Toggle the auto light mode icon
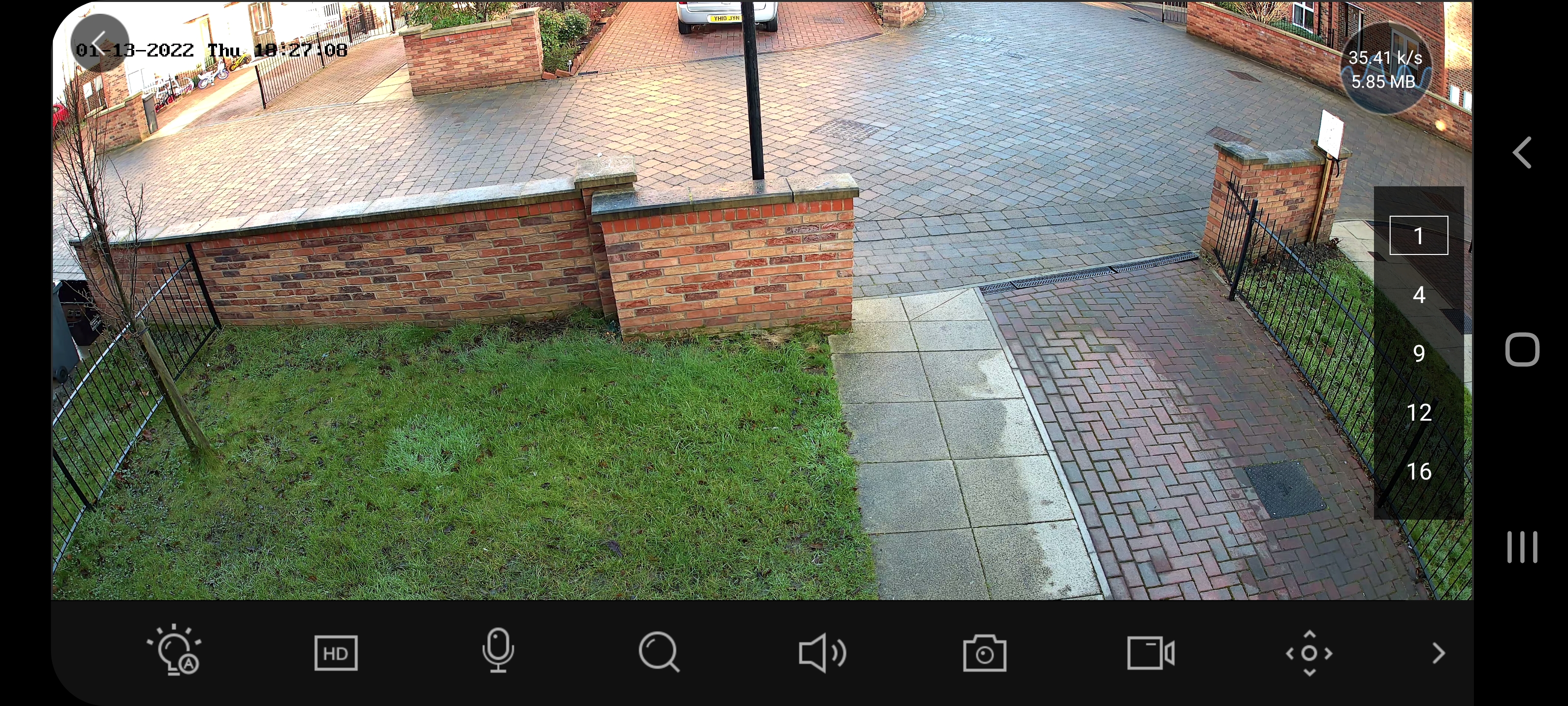This screenshot has height=706, width=1568. (x=174, y=652)
